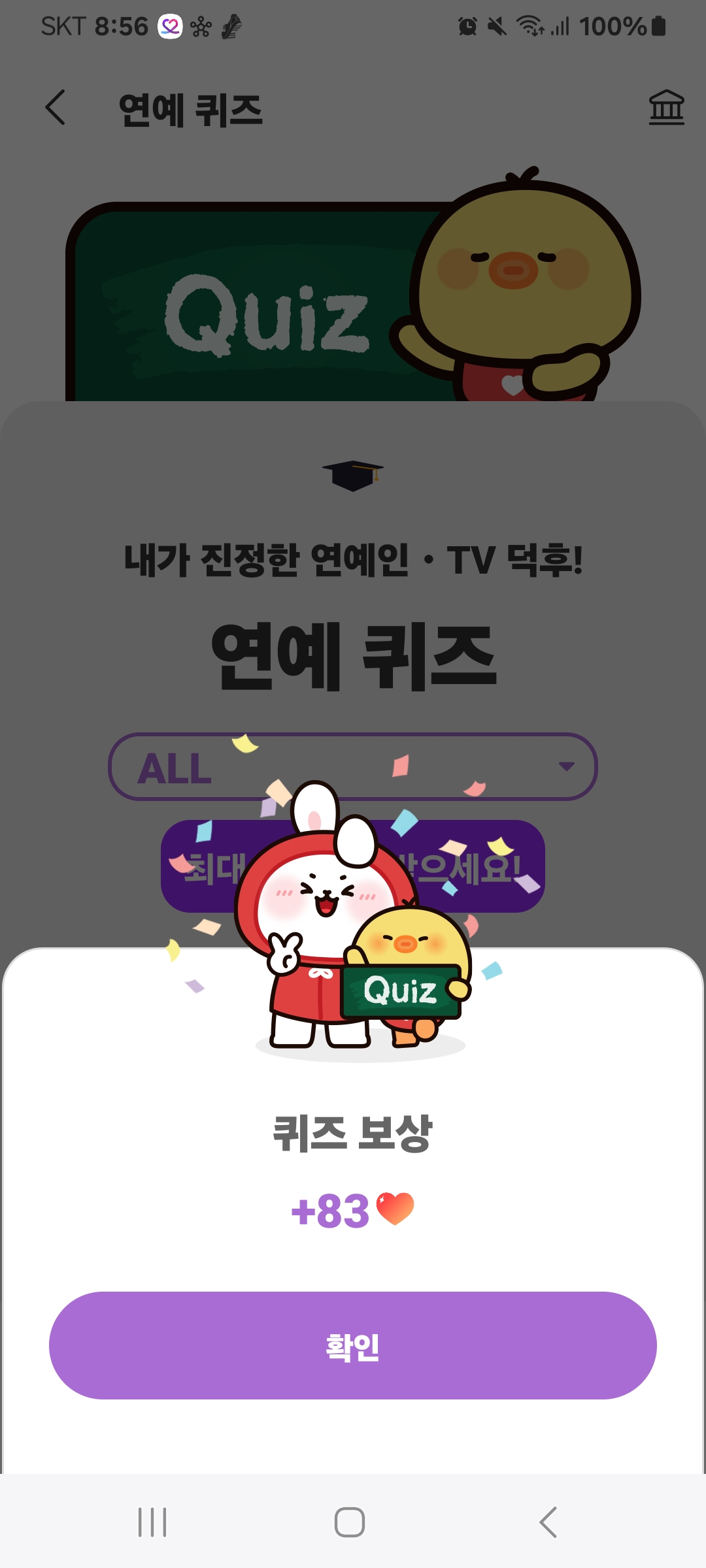Tap the system back button

tap(548, 1522)
